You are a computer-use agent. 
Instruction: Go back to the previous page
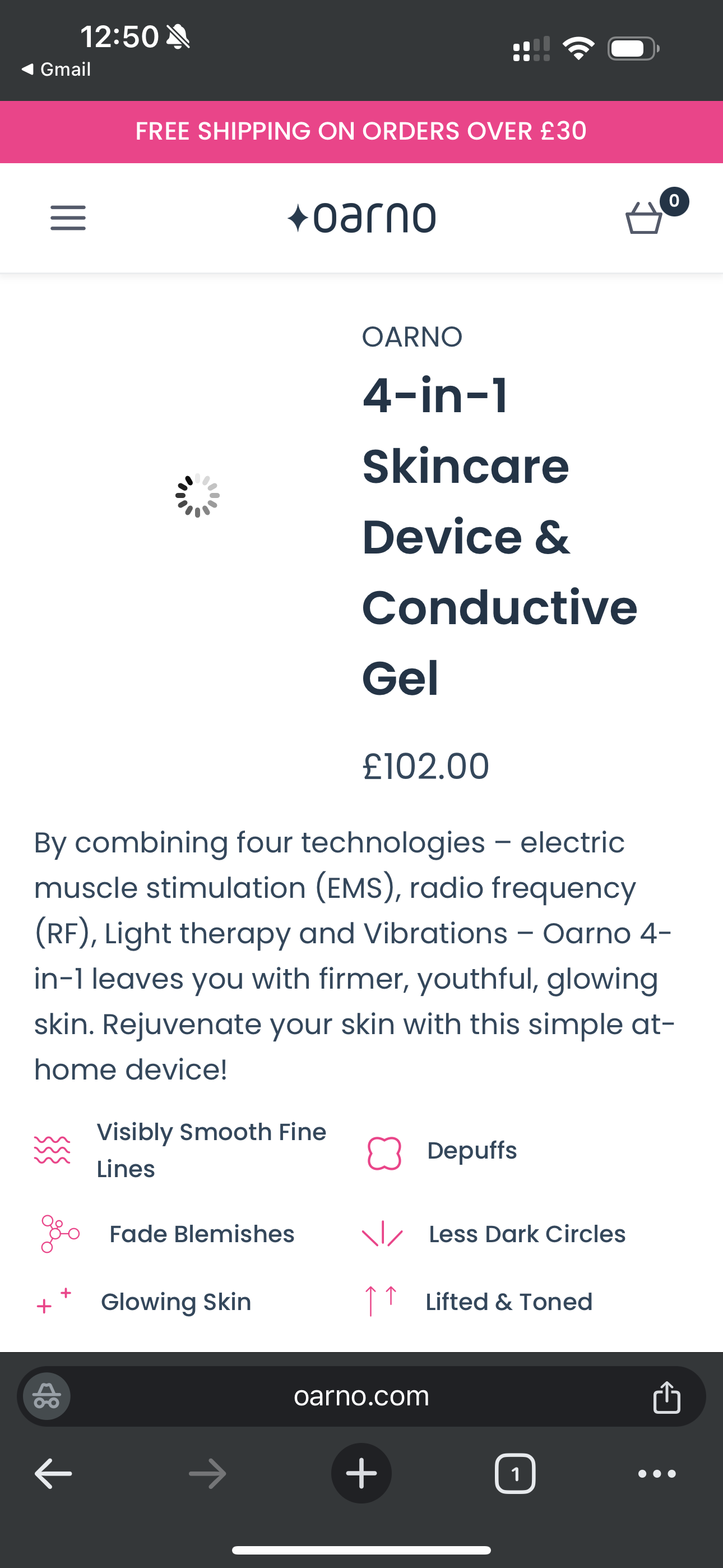coord(54,1474)
